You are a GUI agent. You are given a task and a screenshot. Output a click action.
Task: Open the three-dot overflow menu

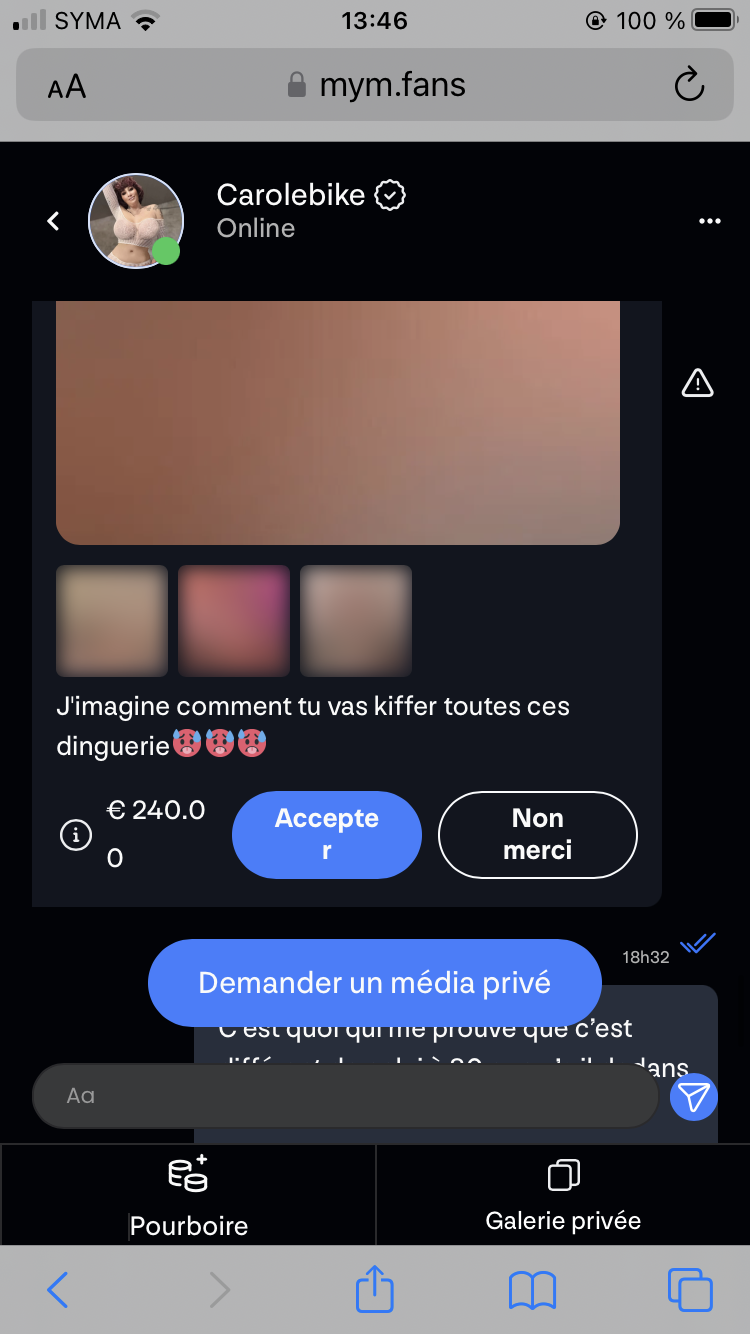pos(710,221)
